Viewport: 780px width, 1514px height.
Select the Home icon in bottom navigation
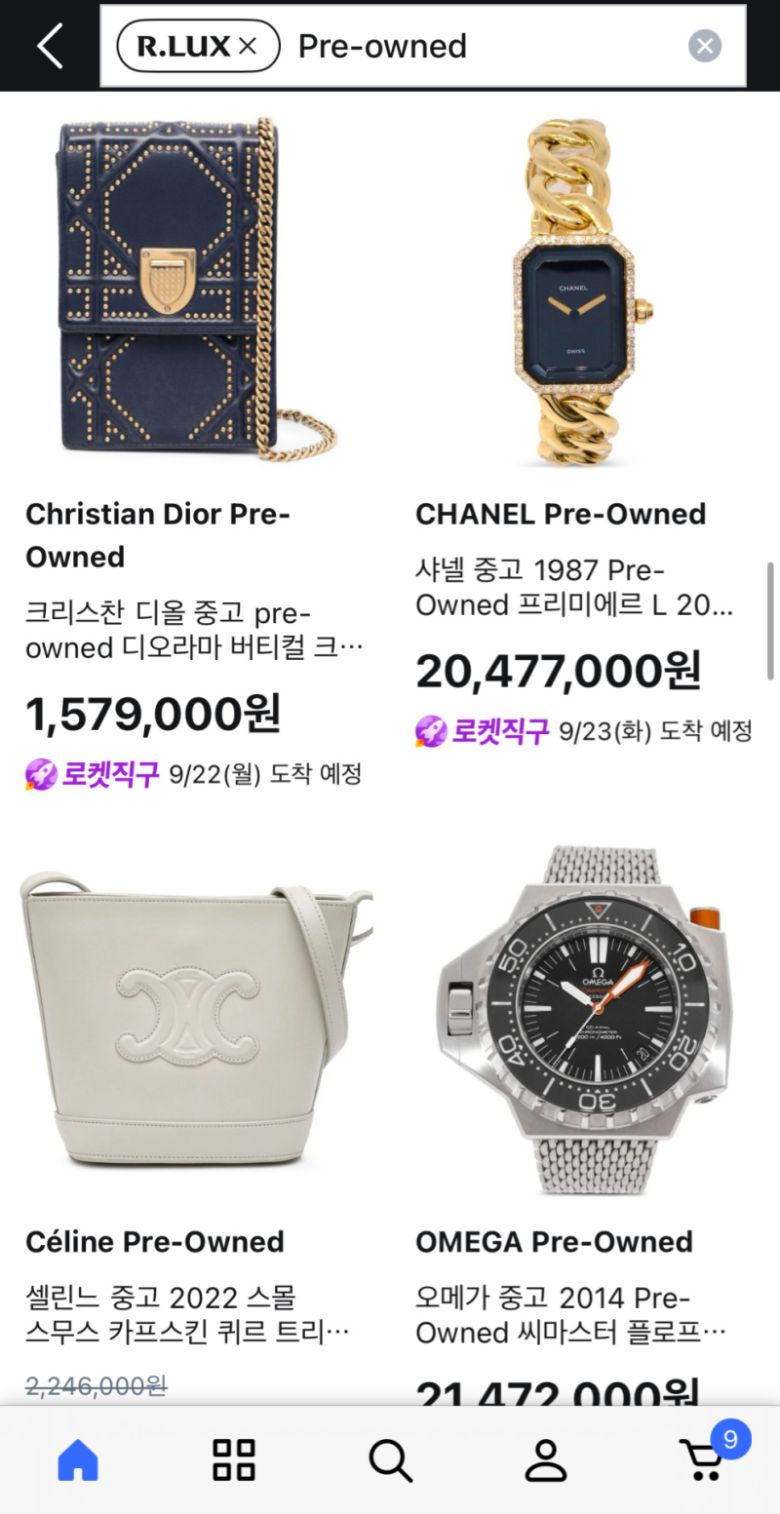(x=76, y=1459)
